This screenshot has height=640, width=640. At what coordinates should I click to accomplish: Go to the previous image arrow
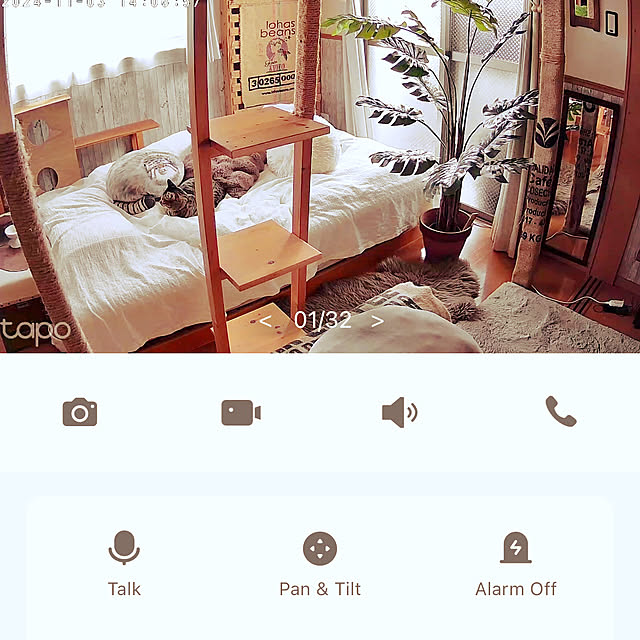click(265, 321)
